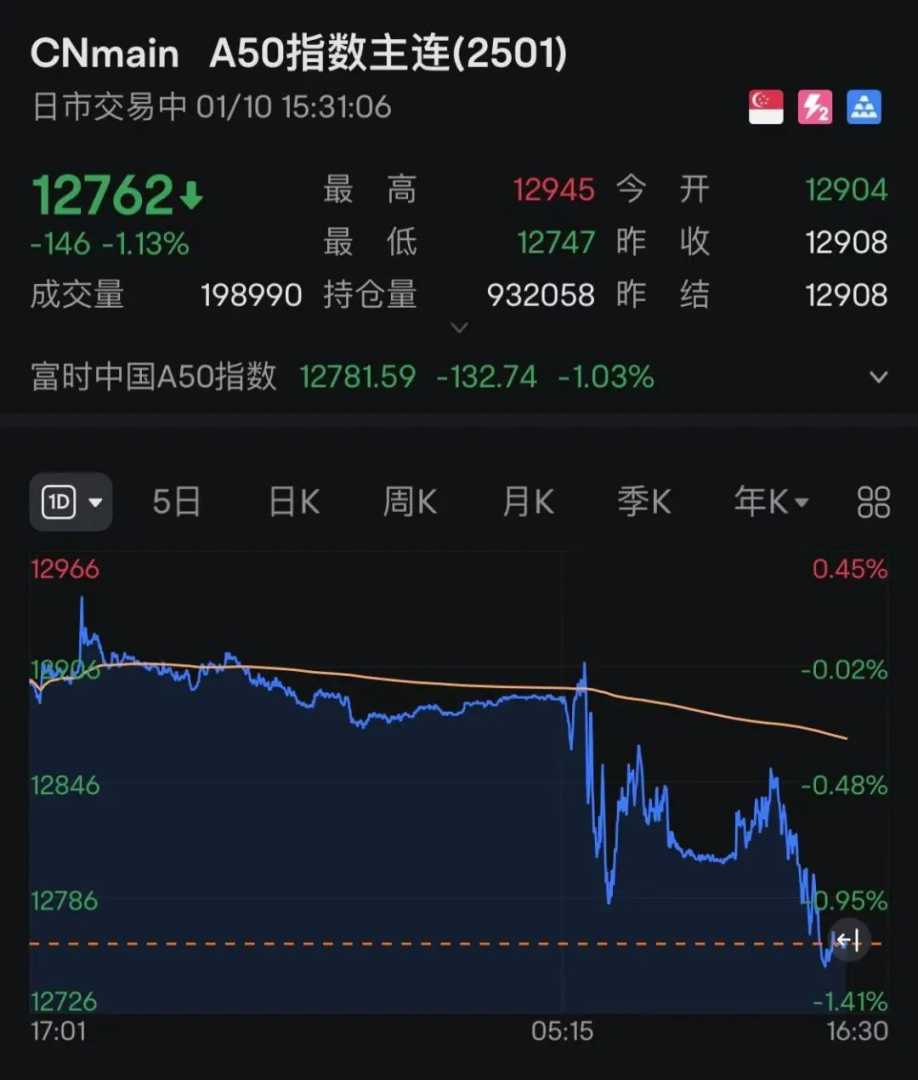Select the 周K weekly chart tab
Image resolution: width=918 pixels, height=1080 pixels.
tap(410, 502)
